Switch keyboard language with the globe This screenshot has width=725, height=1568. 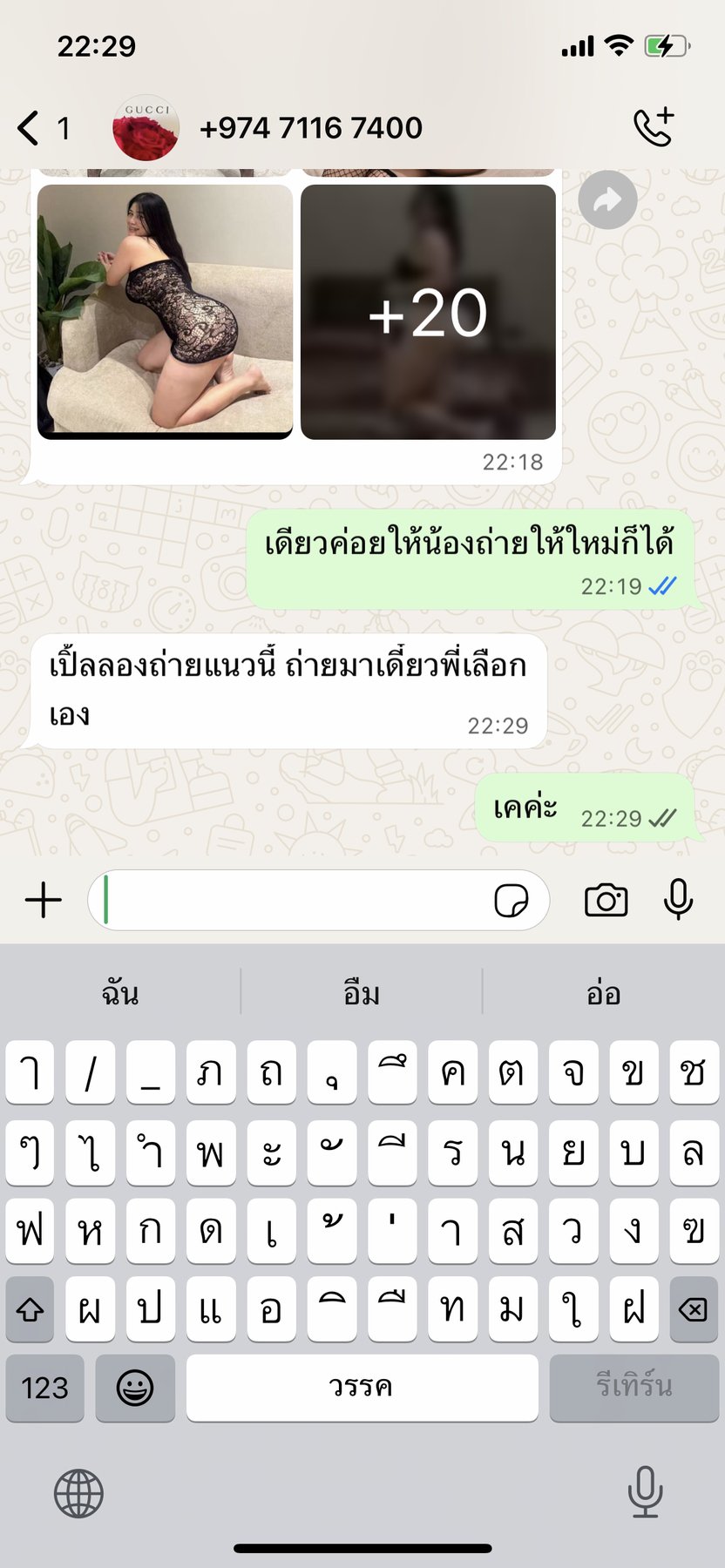[x=78, y=1493]
